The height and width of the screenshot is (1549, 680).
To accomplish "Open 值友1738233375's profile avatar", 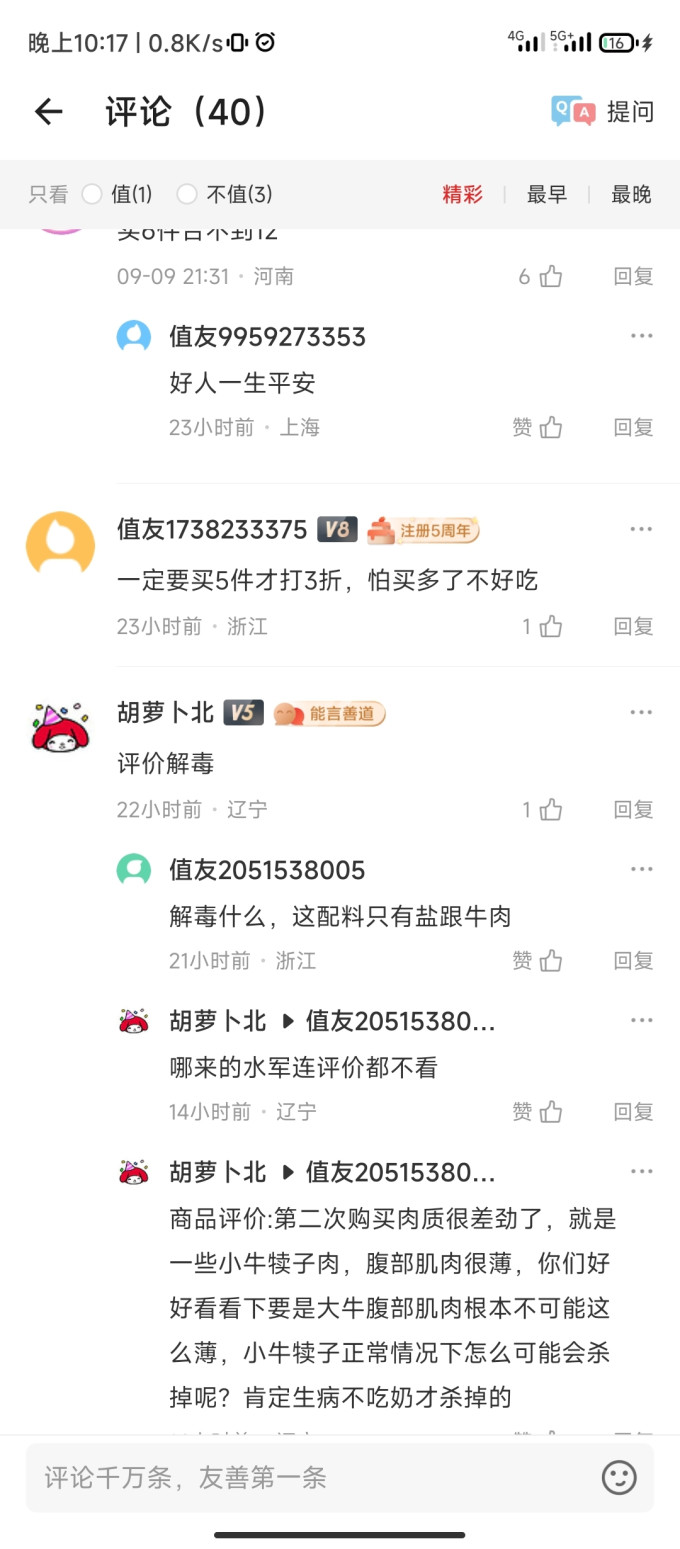I will point(60,545).
